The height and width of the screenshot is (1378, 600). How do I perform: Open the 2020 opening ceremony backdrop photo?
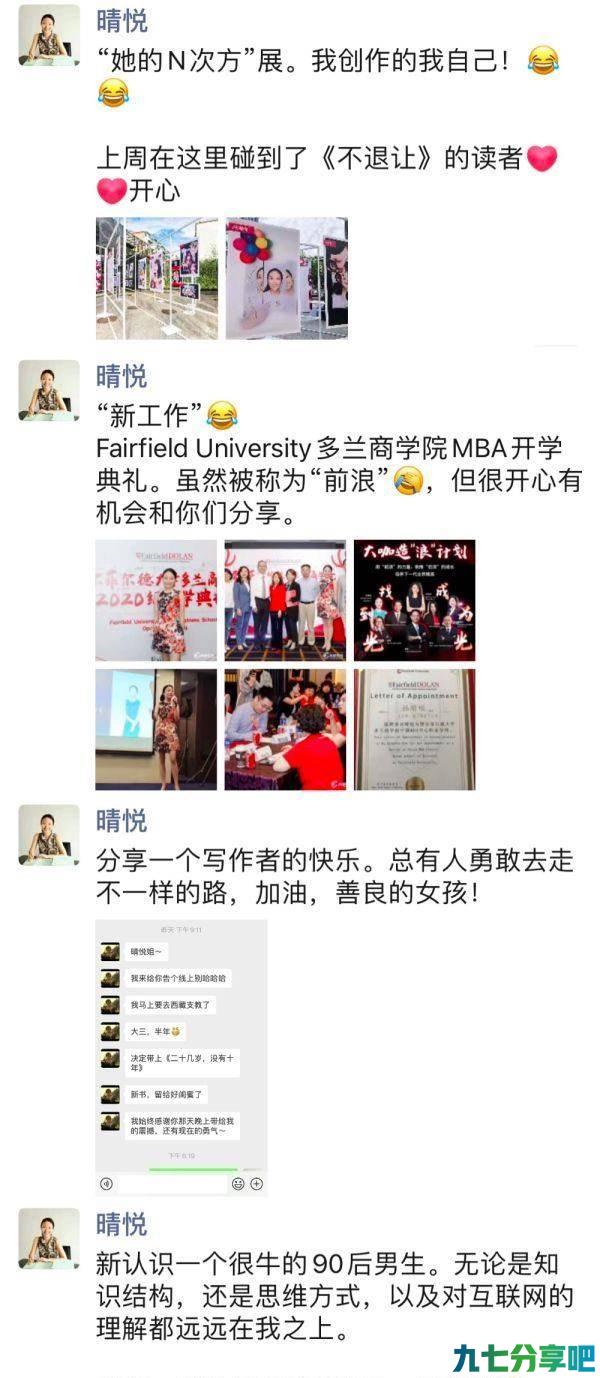pos(157,600)
